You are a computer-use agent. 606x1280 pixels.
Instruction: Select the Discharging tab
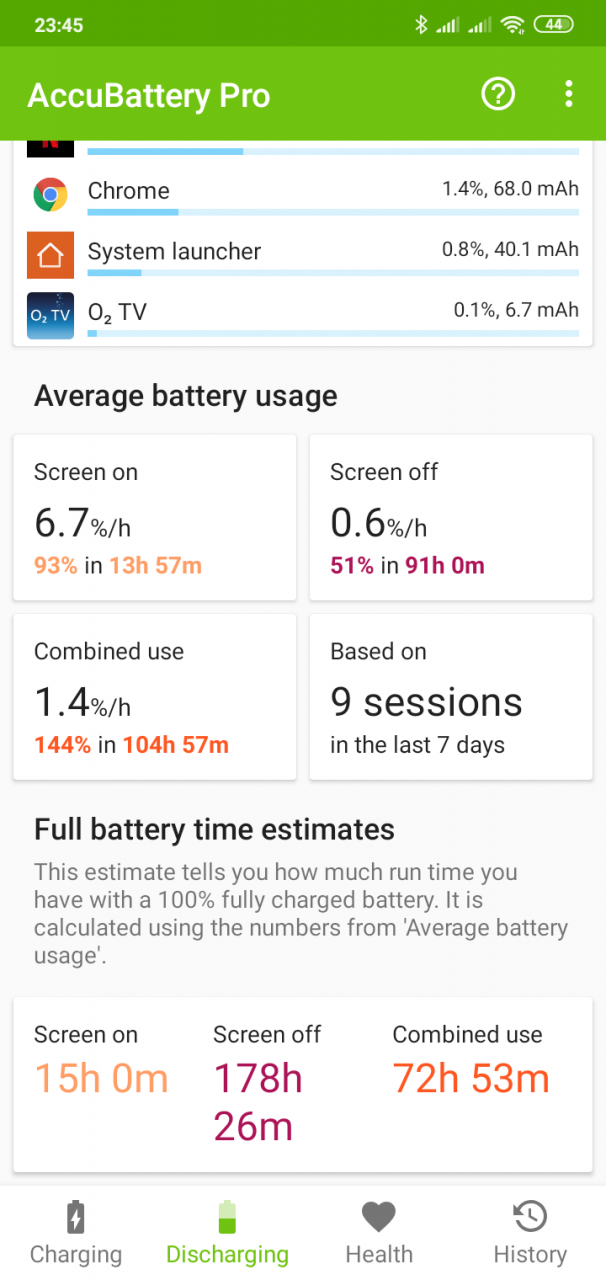227,1234
